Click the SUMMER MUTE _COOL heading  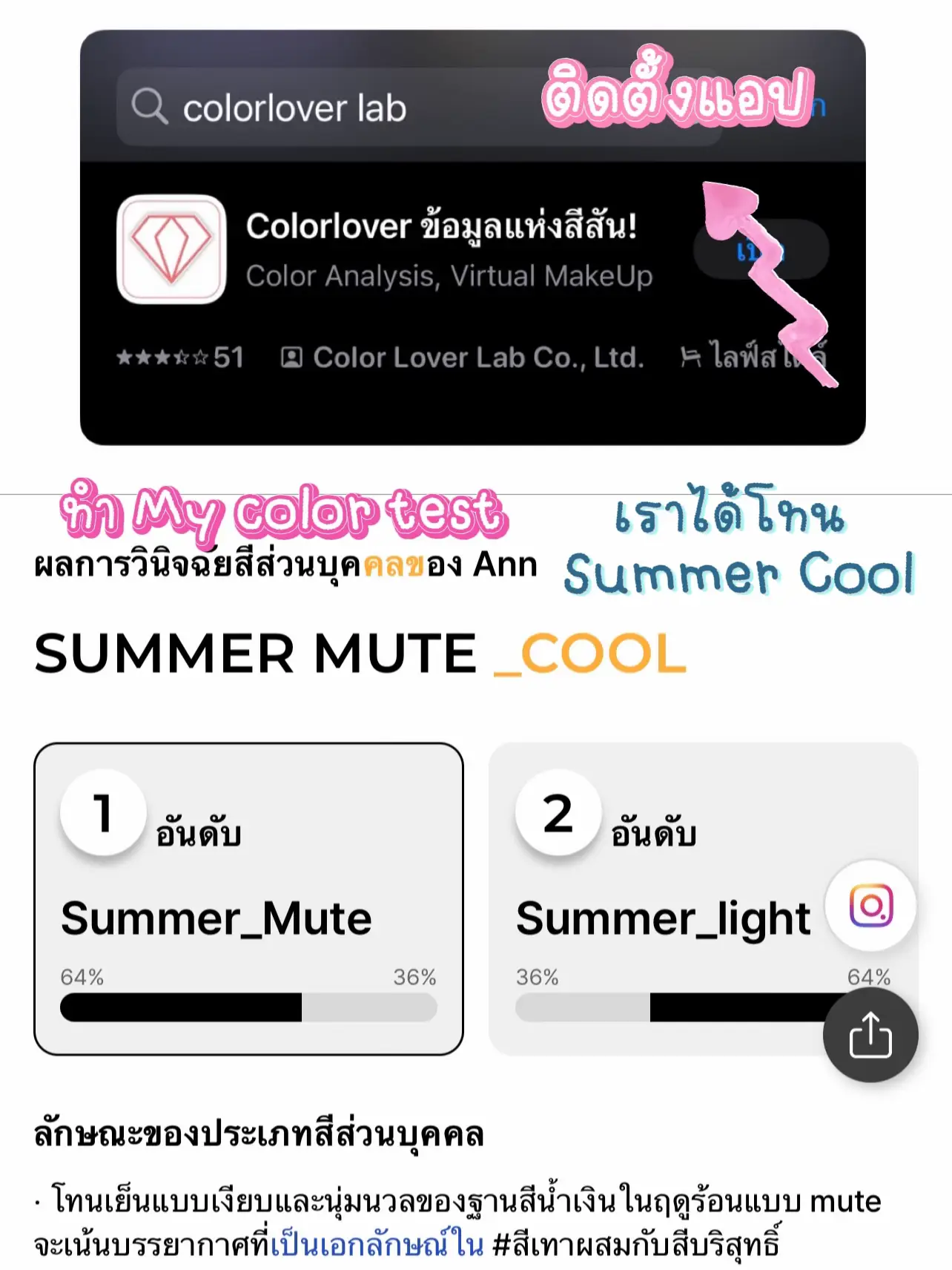[361, 656]
